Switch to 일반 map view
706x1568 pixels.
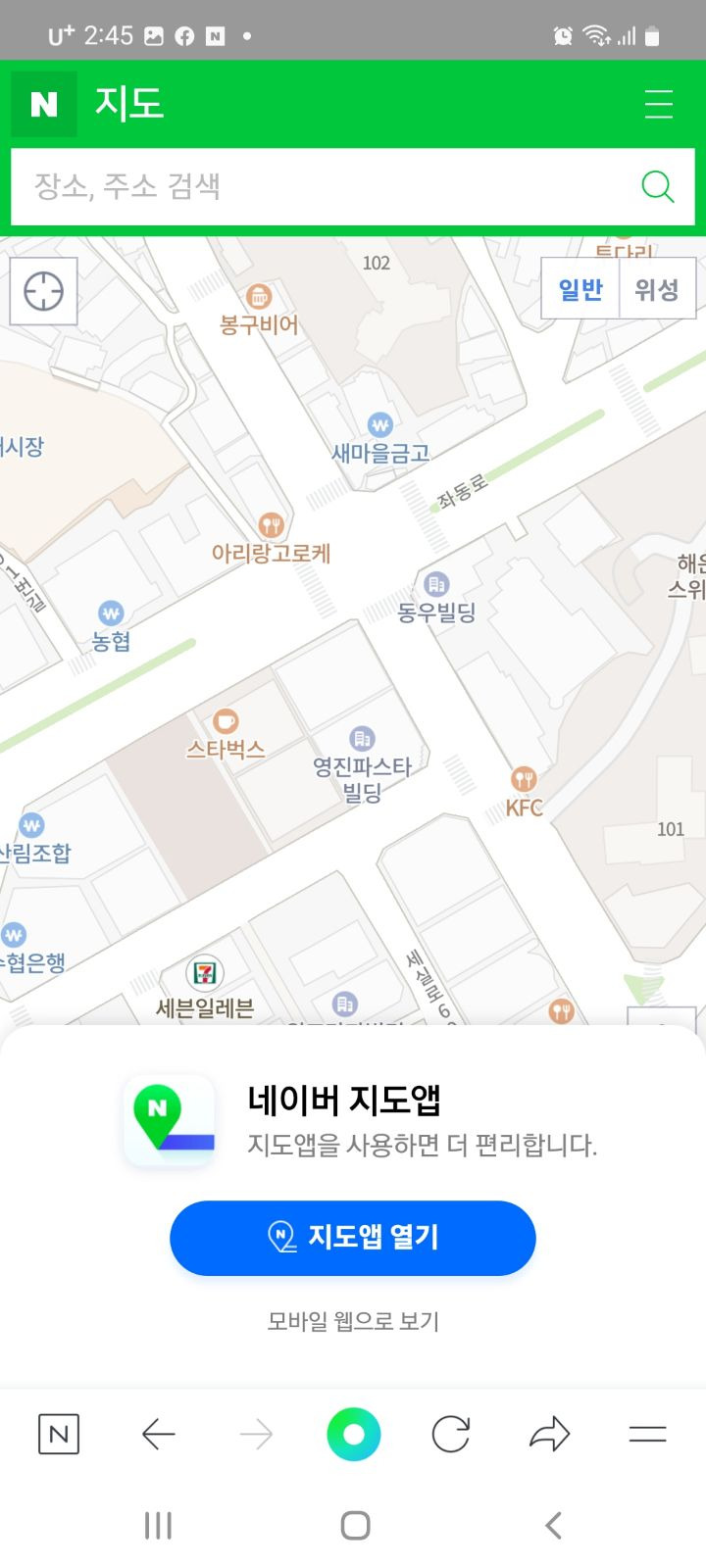(x=580, y=289)
